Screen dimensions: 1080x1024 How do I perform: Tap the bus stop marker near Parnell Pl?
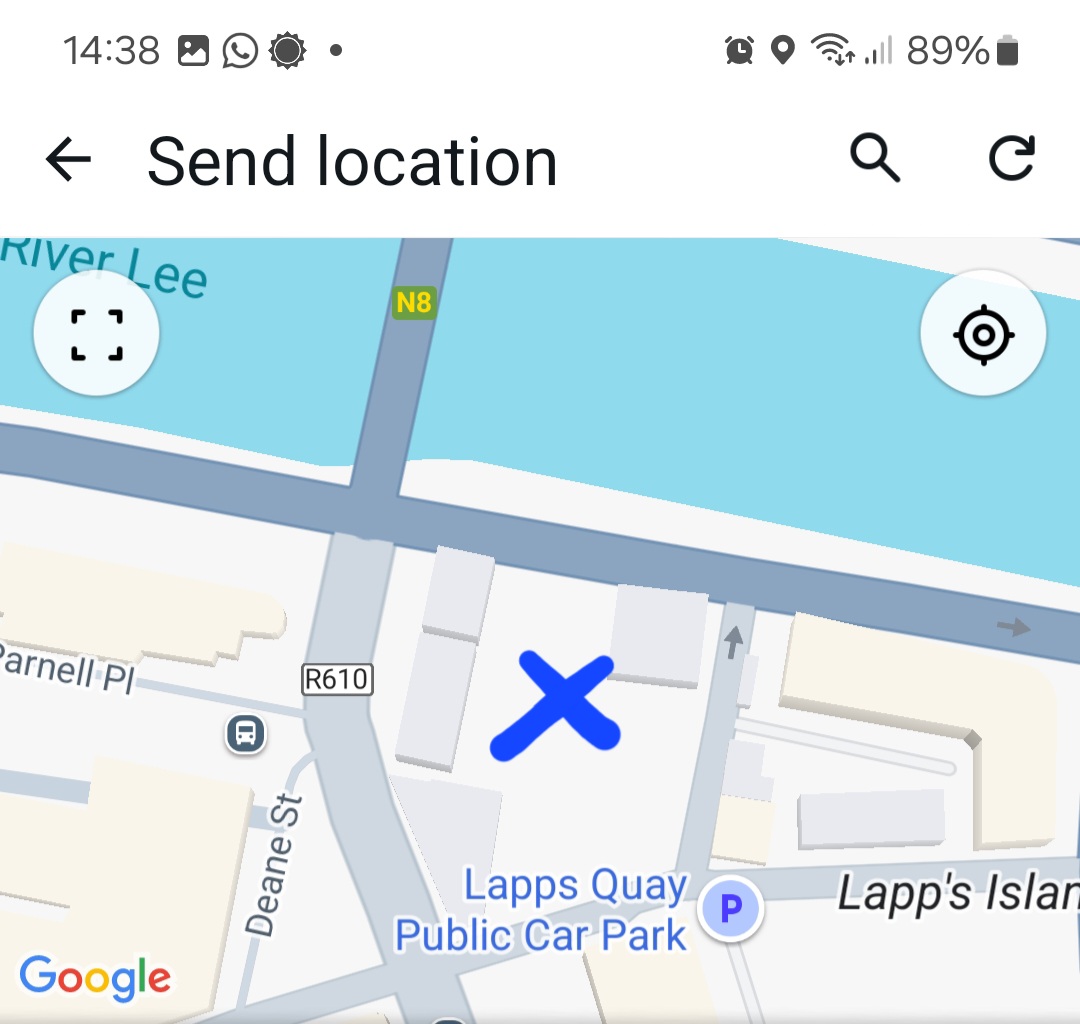[x=246, y=734]
